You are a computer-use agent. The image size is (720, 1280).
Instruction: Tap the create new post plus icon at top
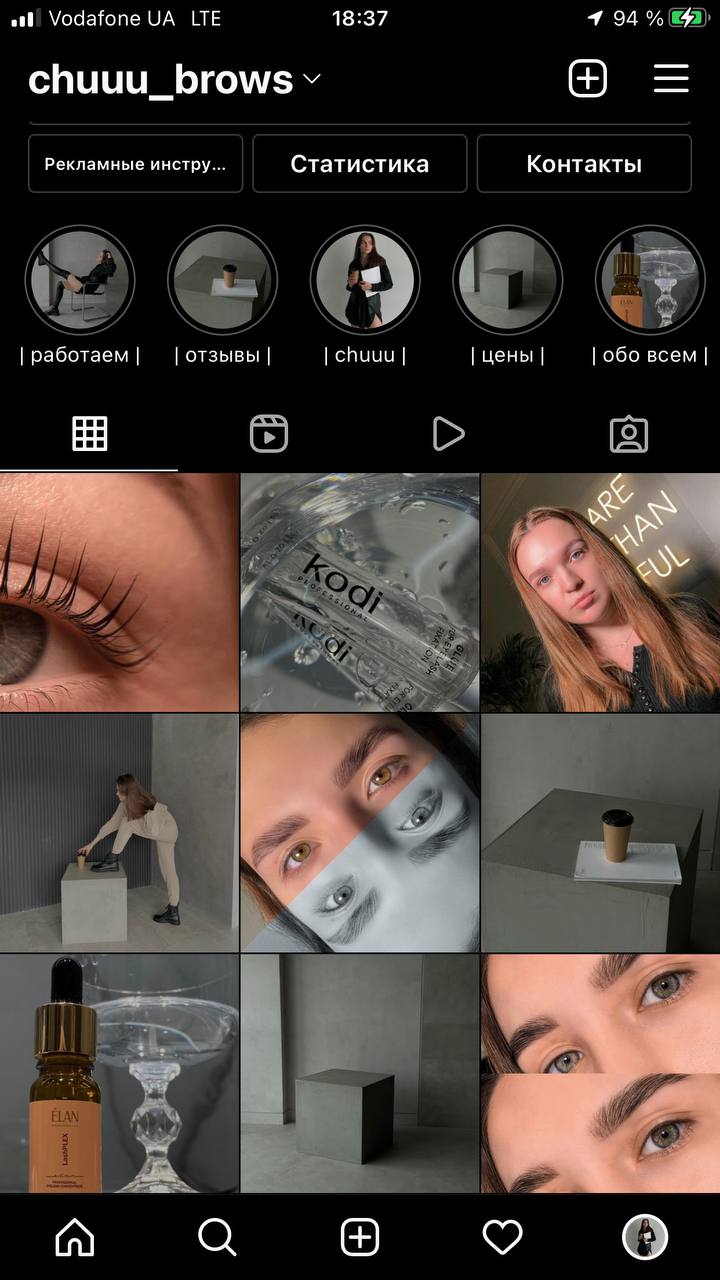point(588,78)
